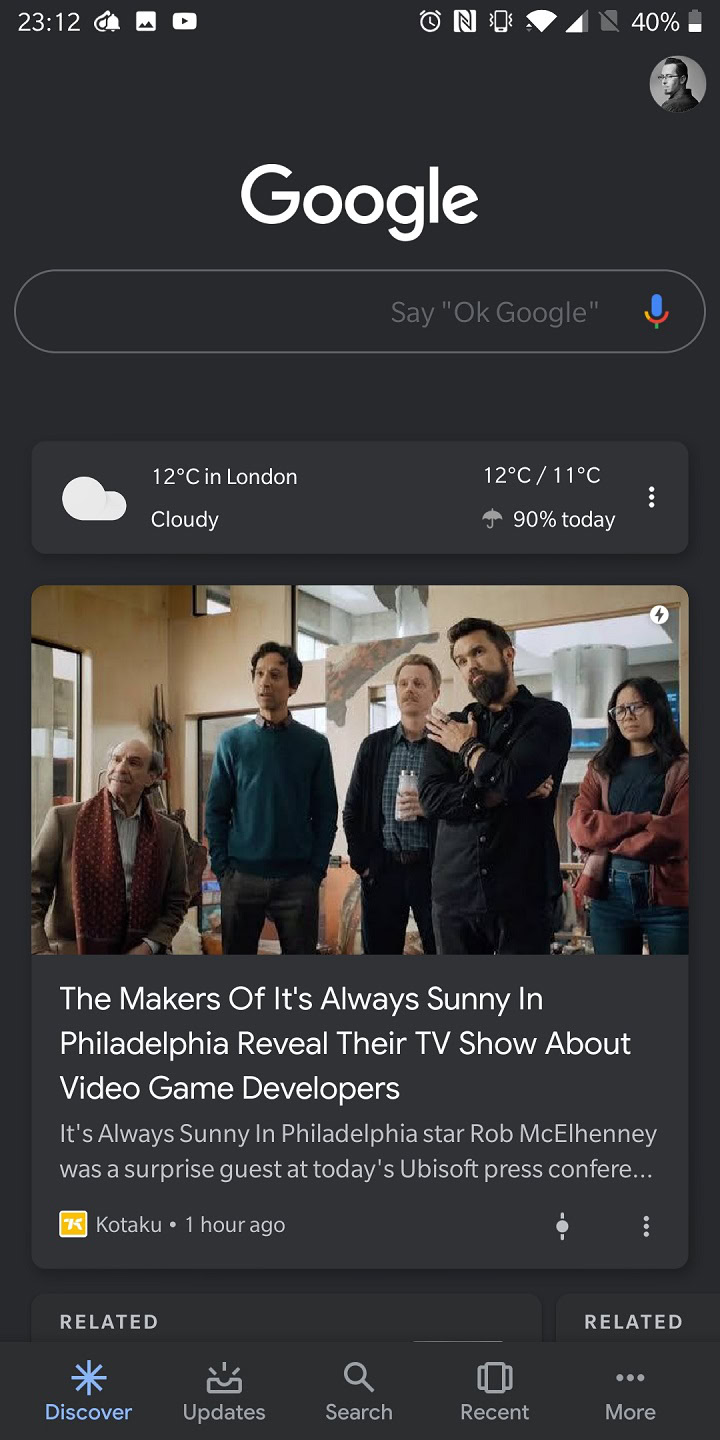This screenshot has height=1440, width=720.
Task: Open the weather card overflow menu
Action: click(x=651, y=497)
